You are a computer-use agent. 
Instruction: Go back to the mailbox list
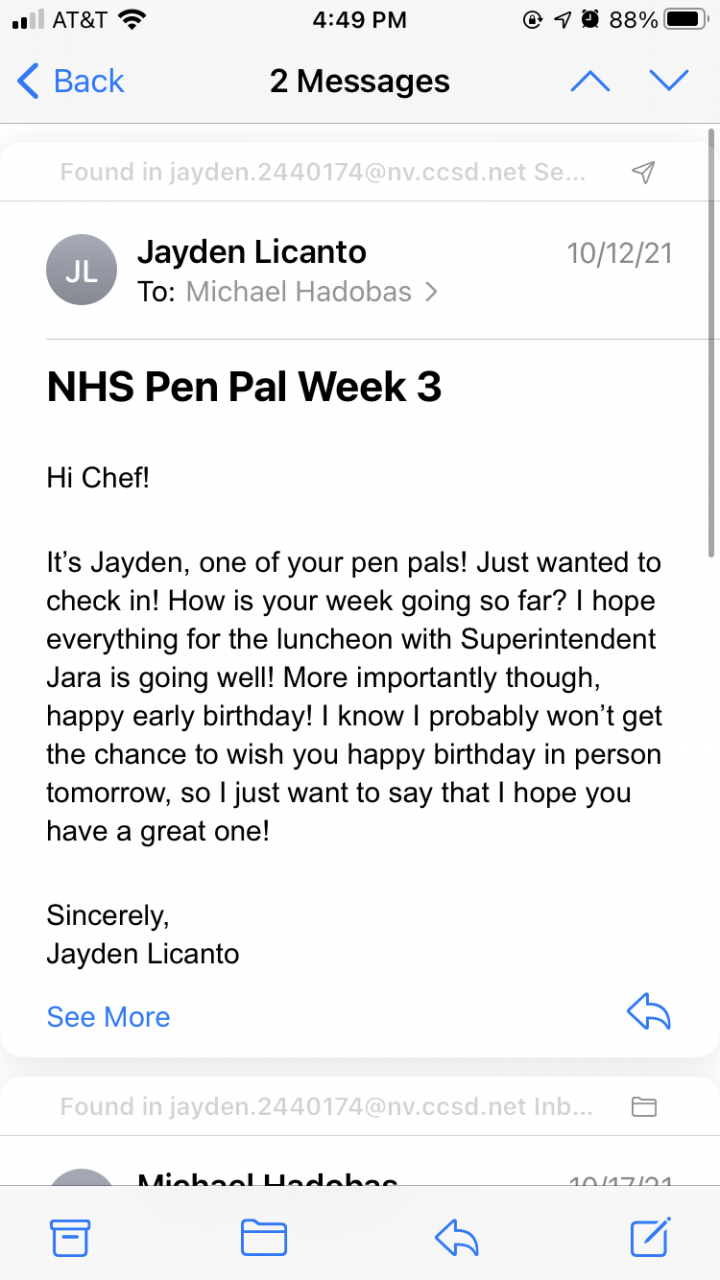pyautogui.click(x=72, y=81)
